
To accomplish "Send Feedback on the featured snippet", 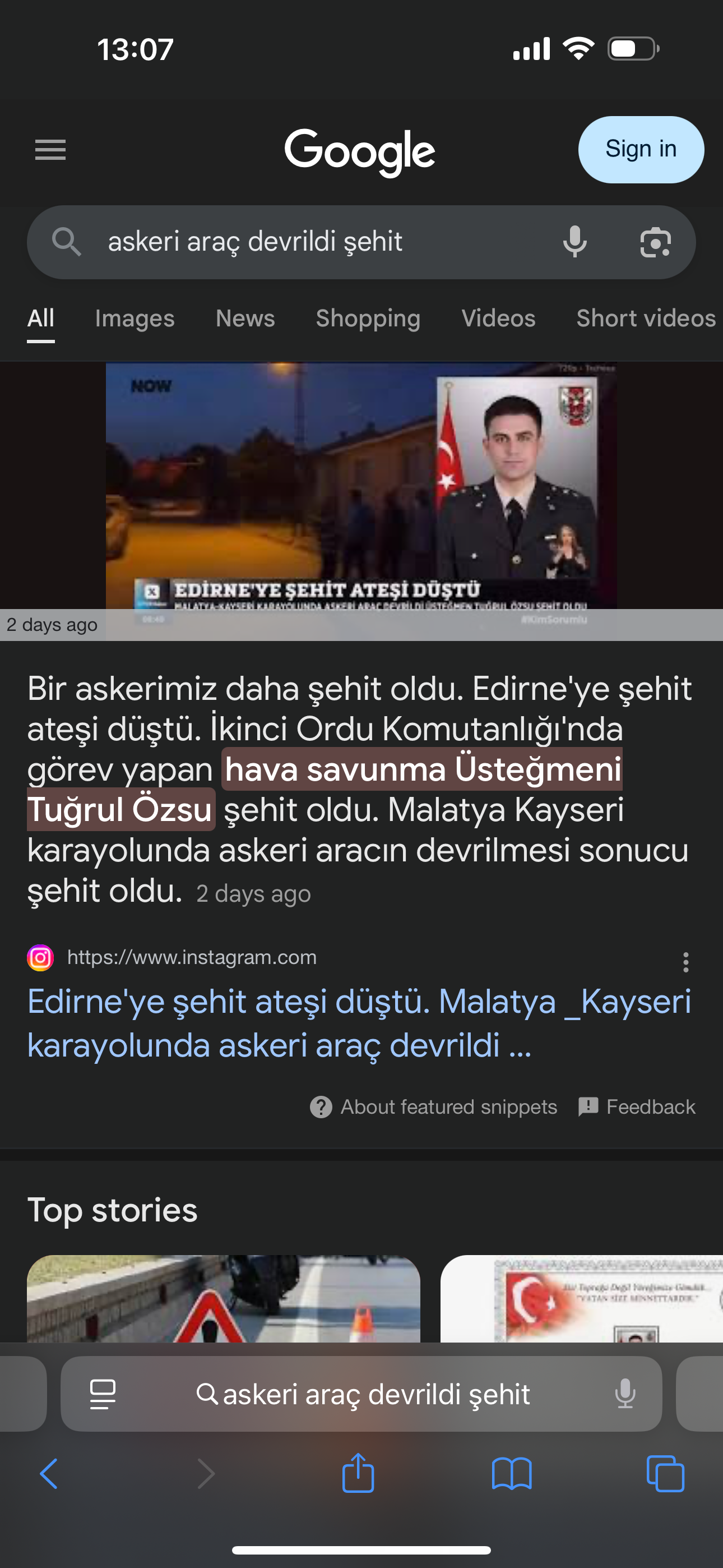I will pos(637,1106).
